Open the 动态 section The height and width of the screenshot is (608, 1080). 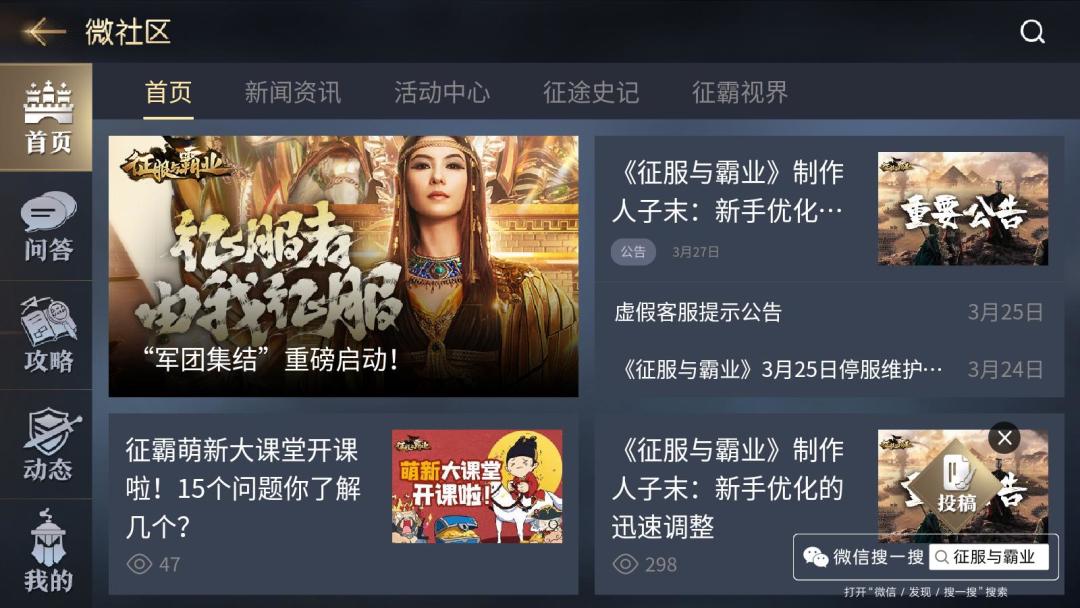click(x=47, y=445)
